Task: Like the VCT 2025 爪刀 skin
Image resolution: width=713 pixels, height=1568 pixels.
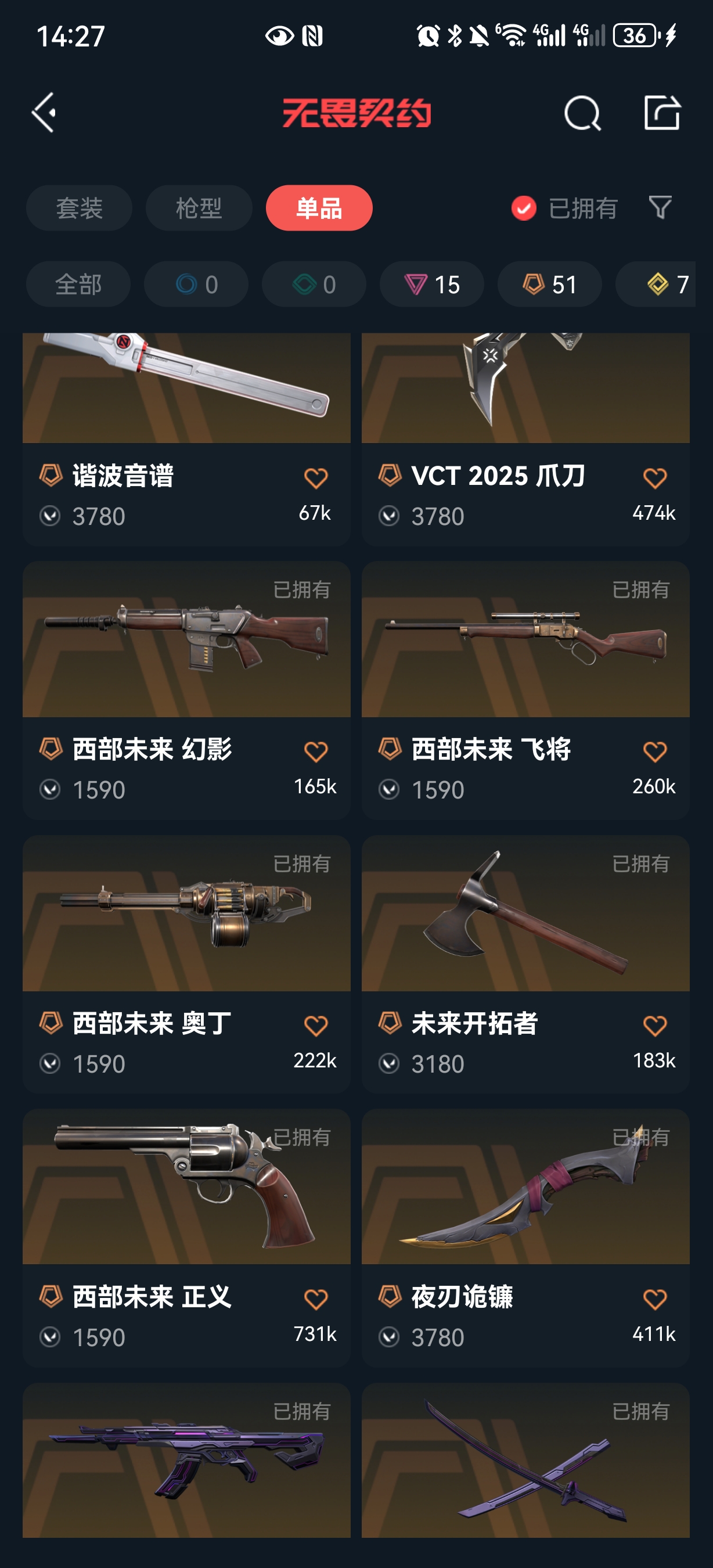Action: coord(654,478)
